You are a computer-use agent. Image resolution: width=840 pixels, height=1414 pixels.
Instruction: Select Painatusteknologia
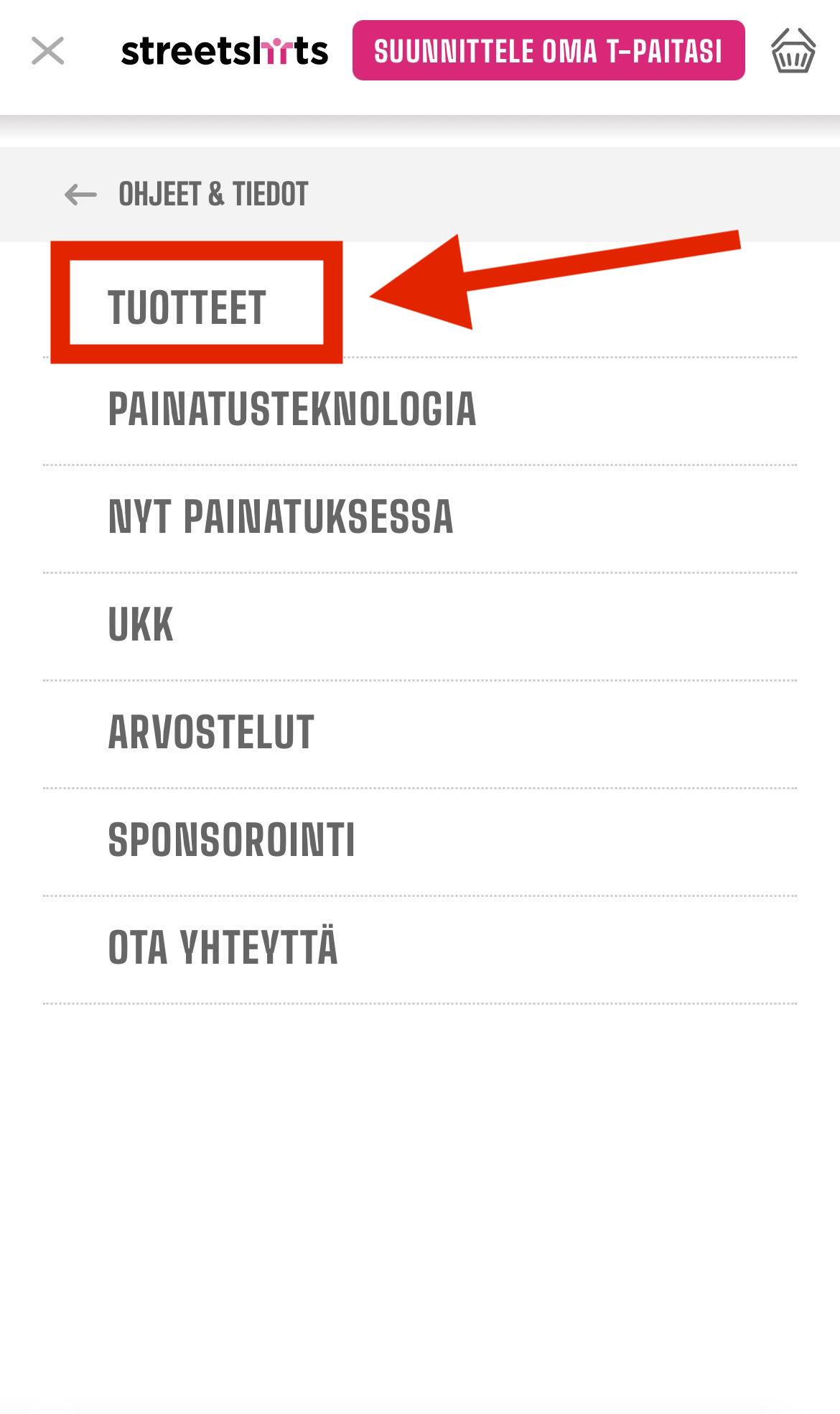292,409
